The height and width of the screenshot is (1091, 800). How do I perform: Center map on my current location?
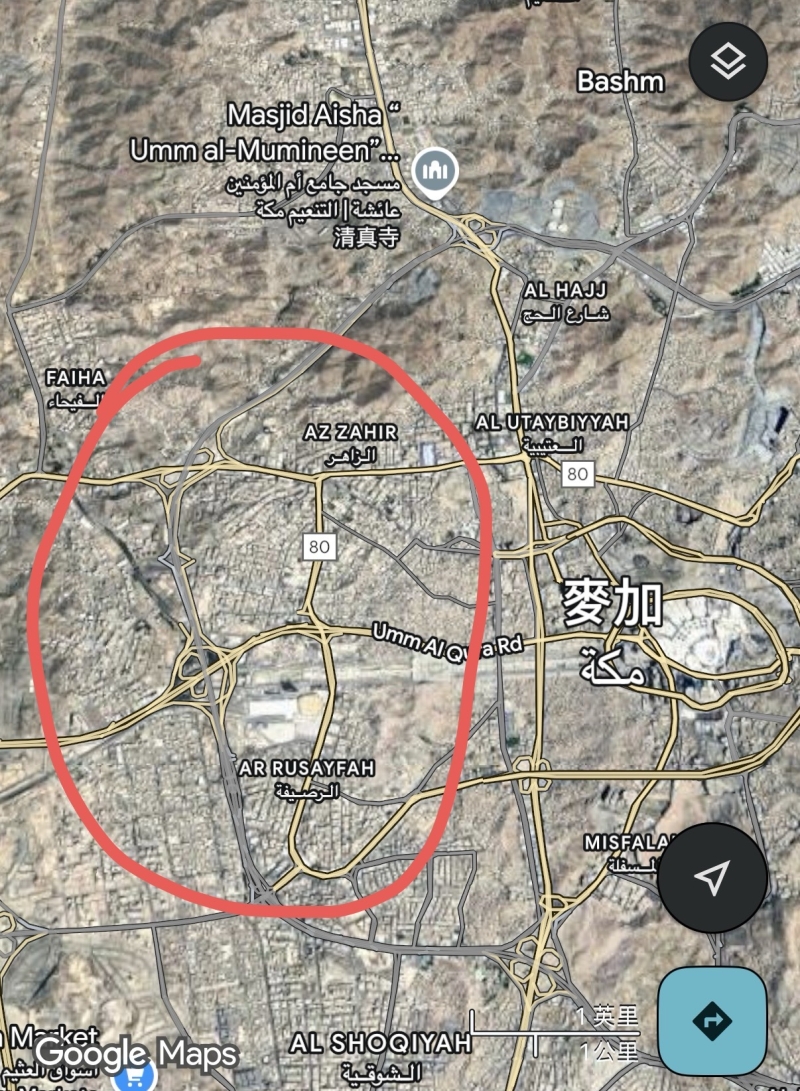(x=712, y=878)
